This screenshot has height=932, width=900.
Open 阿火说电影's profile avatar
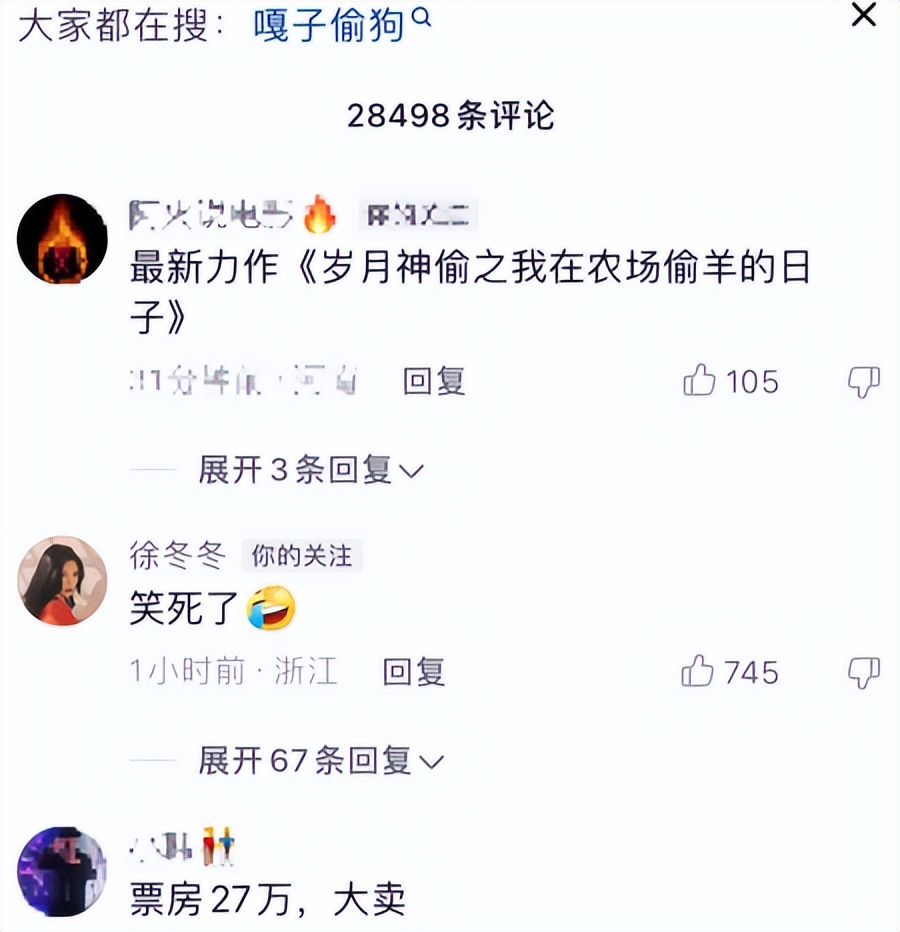[x=61, y=238]
